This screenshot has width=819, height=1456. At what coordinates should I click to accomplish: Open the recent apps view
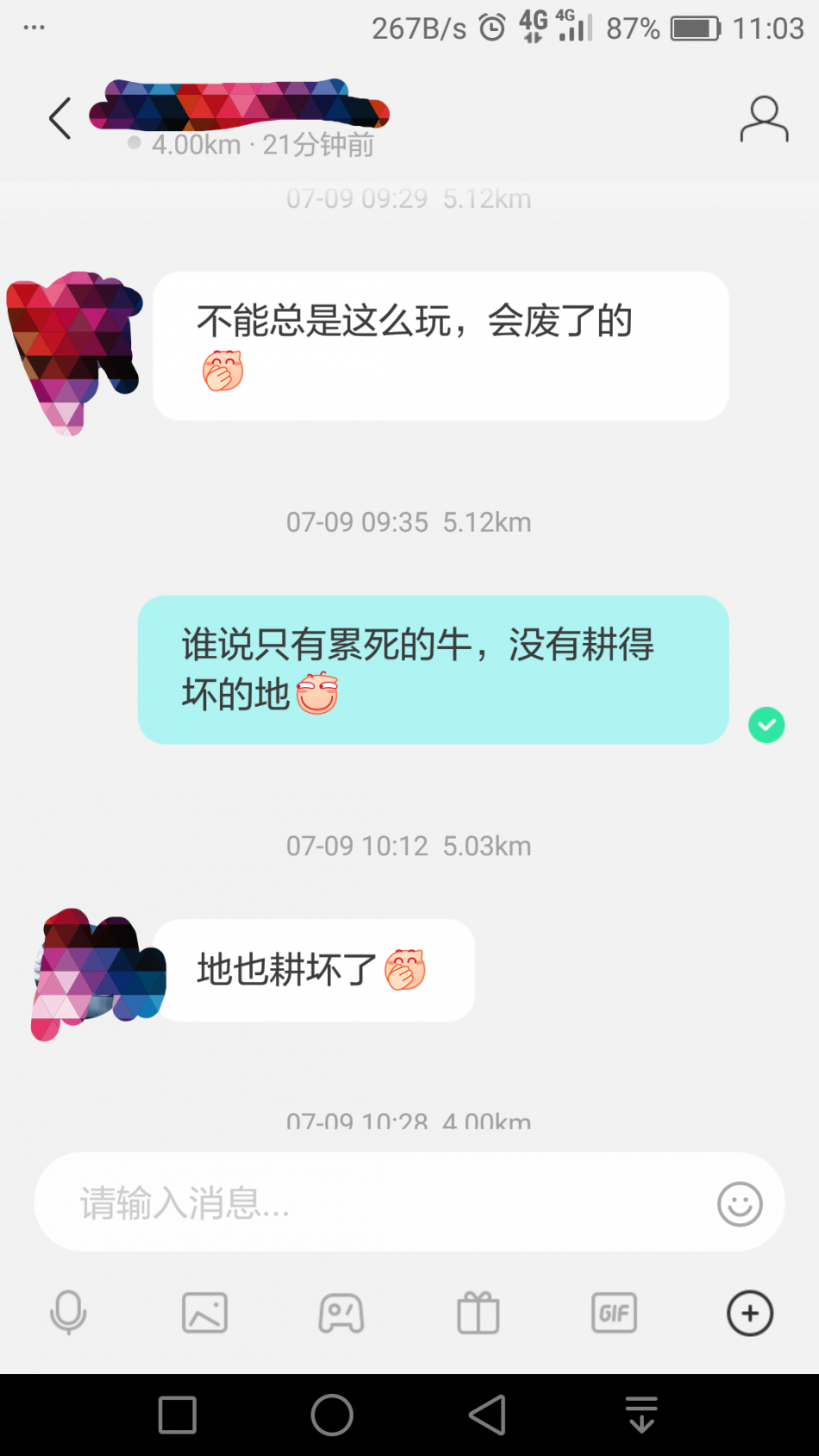[x=178, y=1415]
